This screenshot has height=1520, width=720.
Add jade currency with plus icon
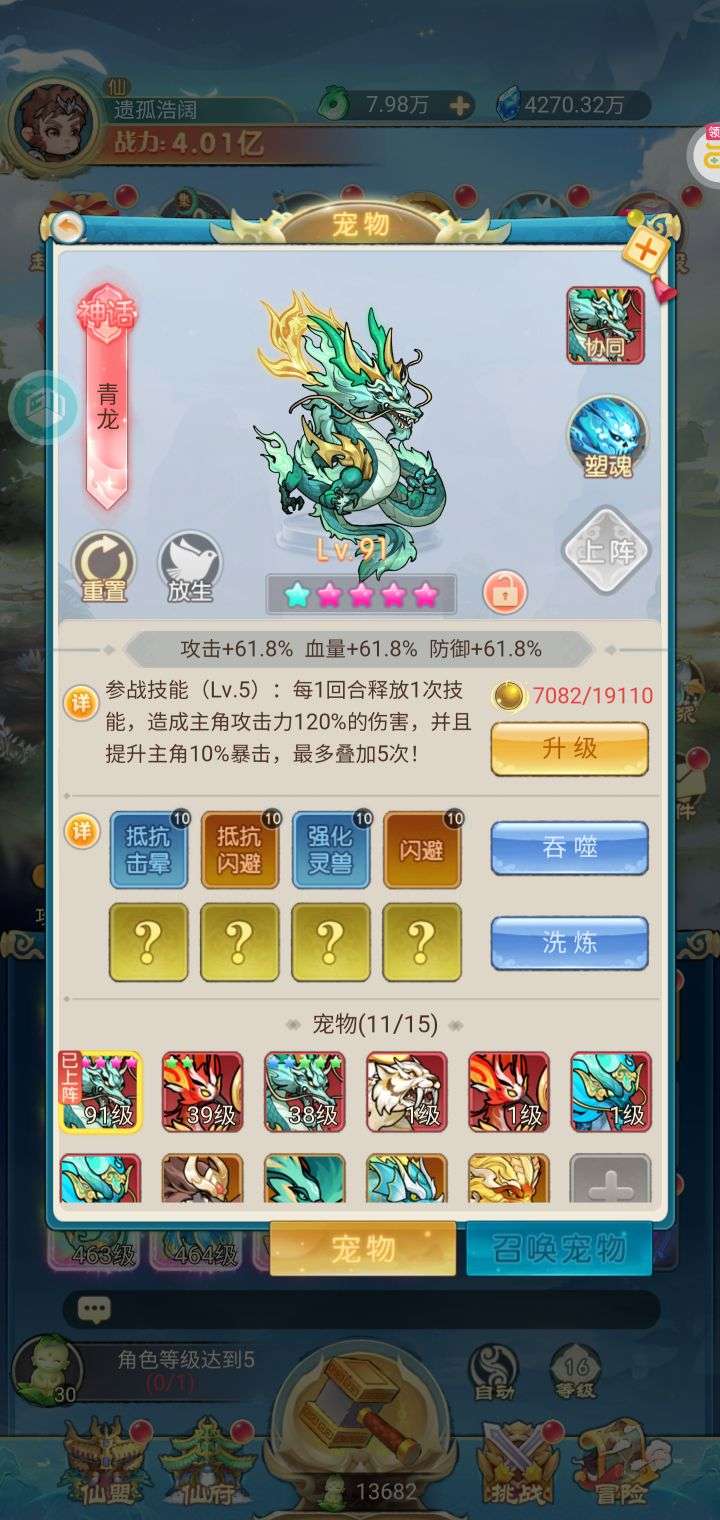[x=459, y=105]
